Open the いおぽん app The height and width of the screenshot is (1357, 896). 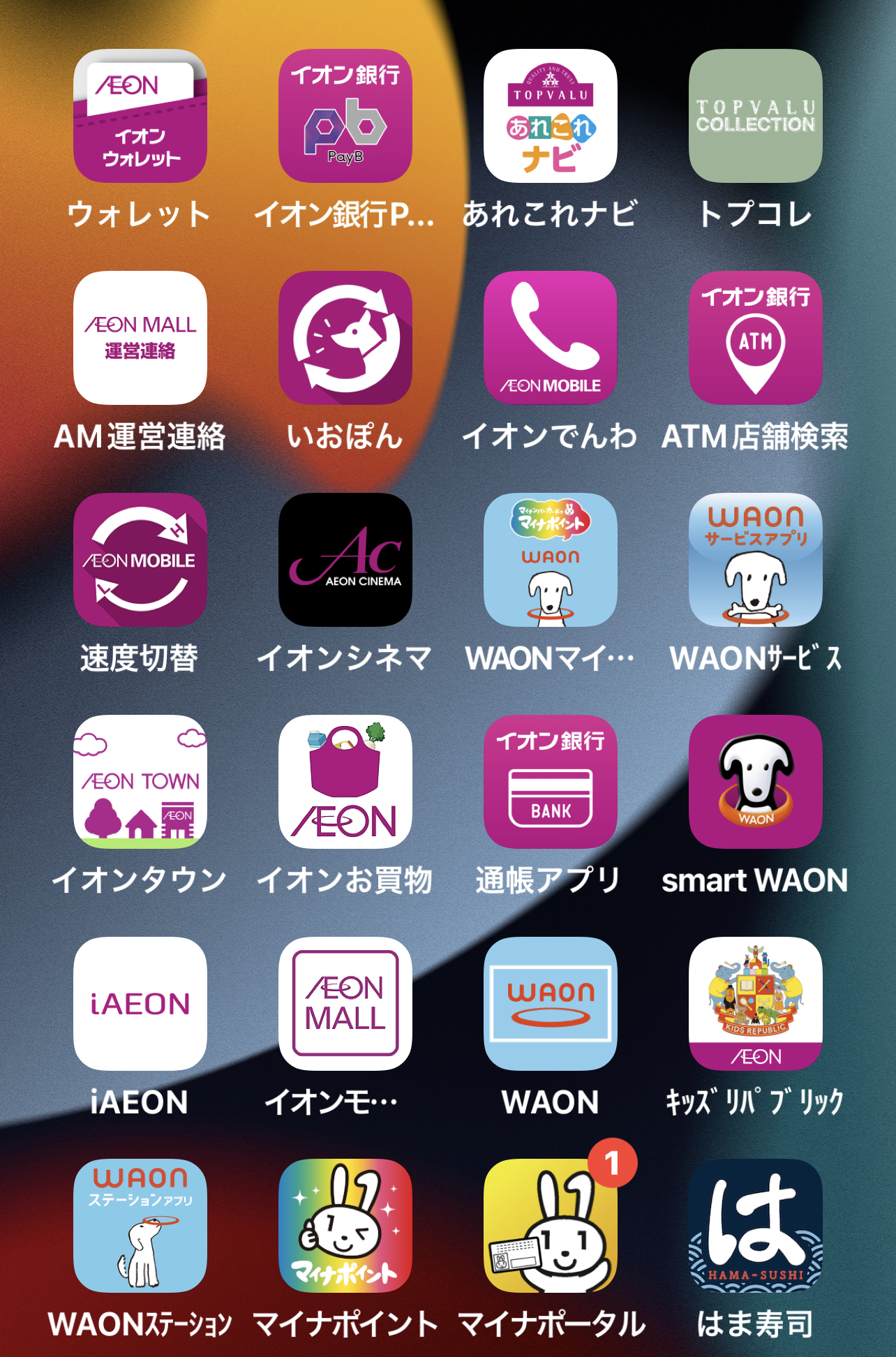point(345,338)
